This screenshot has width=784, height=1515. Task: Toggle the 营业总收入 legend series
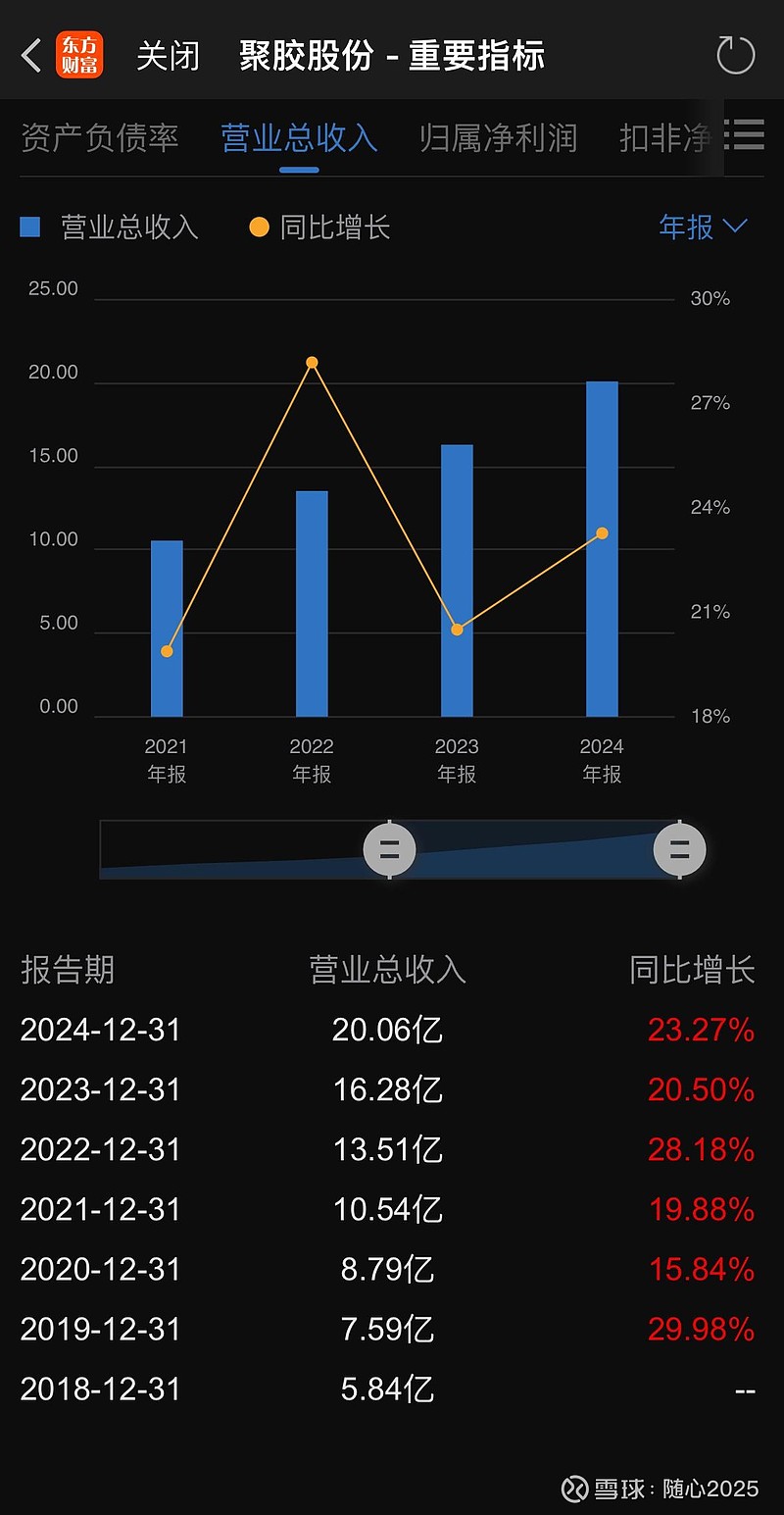[109, 227]
